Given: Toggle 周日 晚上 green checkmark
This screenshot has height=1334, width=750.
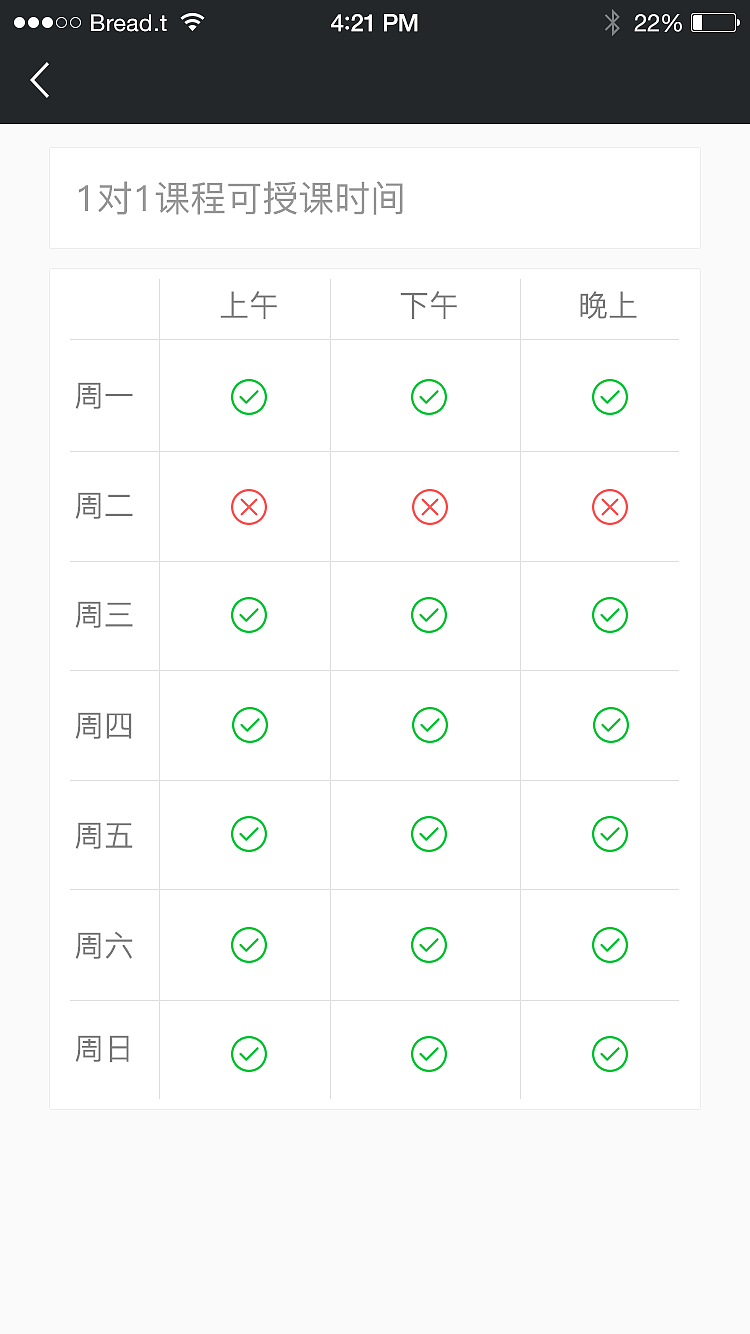Looking at the screenshot, I should (x=610, y=1053).
